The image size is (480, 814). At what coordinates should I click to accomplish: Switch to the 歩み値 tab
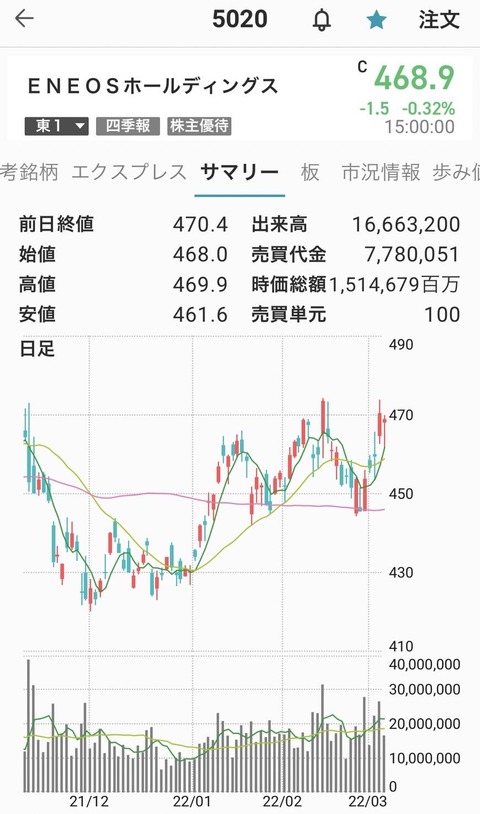point(456,172)
